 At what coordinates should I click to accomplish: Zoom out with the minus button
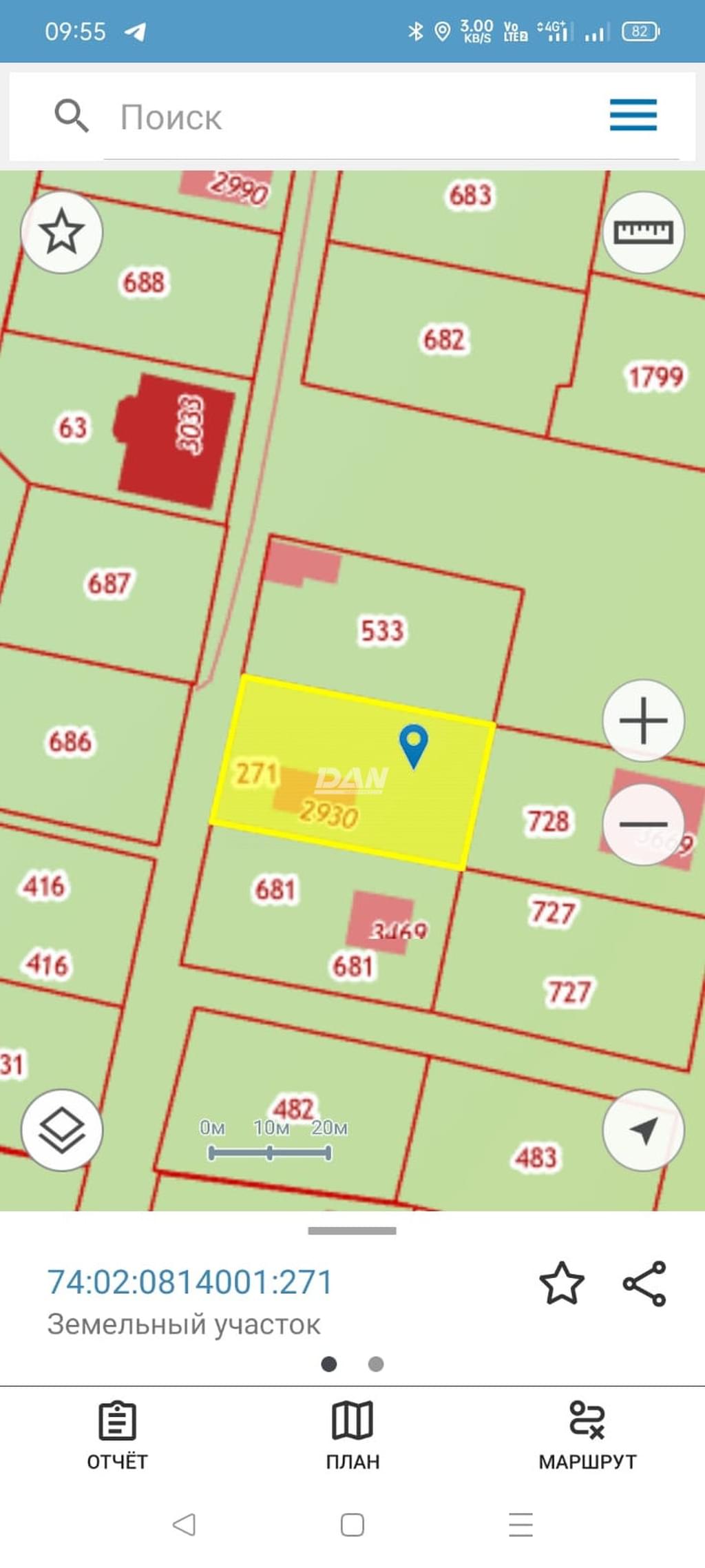(643, 824)
